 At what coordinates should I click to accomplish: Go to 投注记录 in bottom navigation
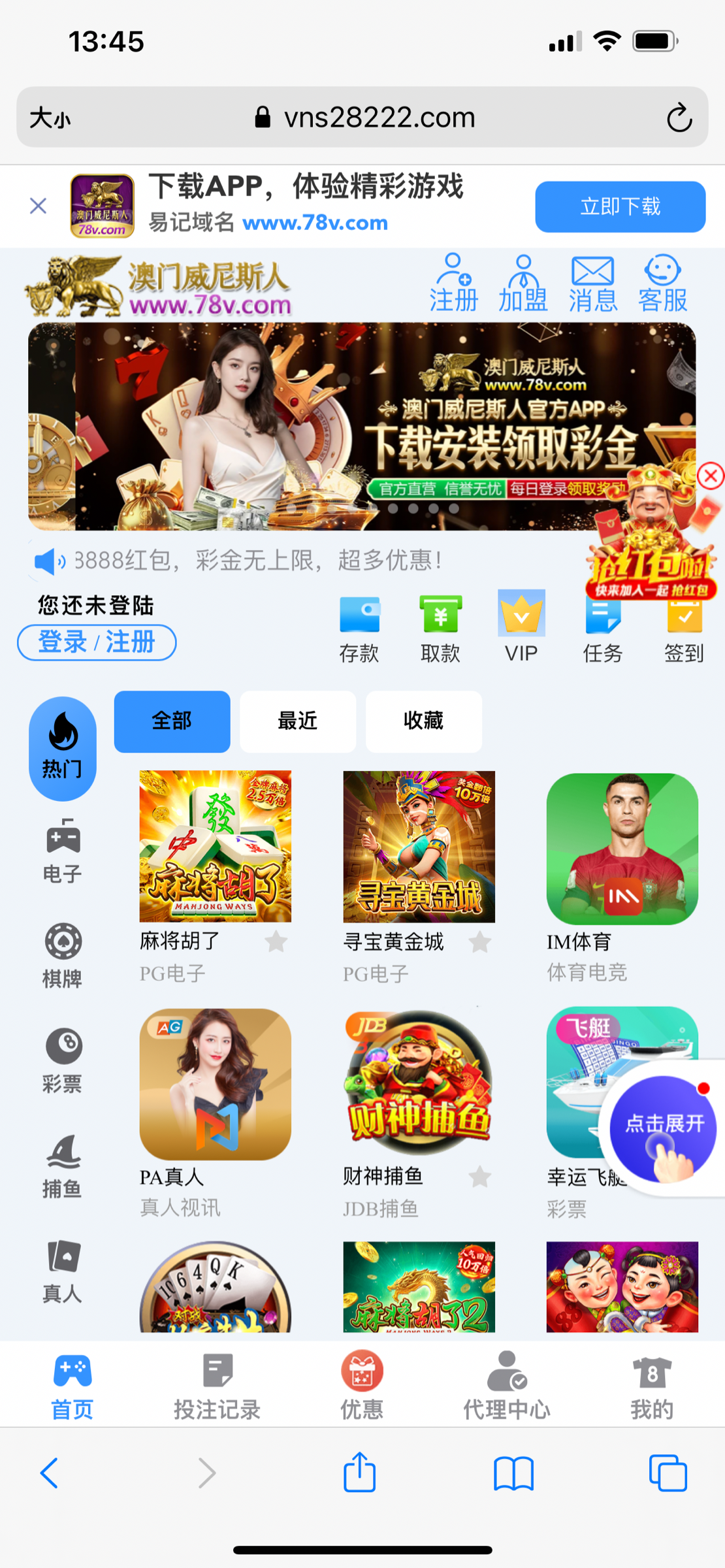[217, 1386]
